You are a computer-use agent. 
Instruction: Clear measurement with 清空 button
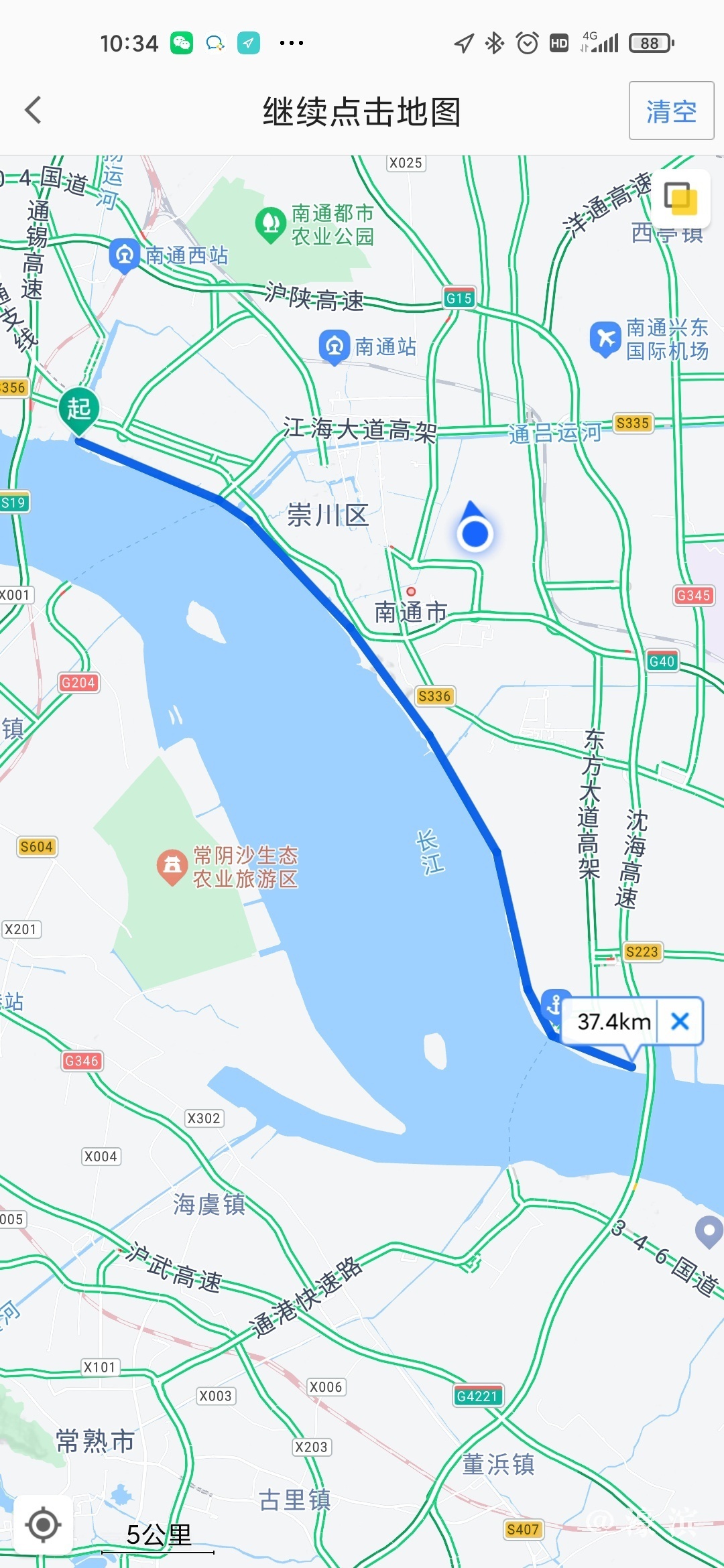(671, 111)
